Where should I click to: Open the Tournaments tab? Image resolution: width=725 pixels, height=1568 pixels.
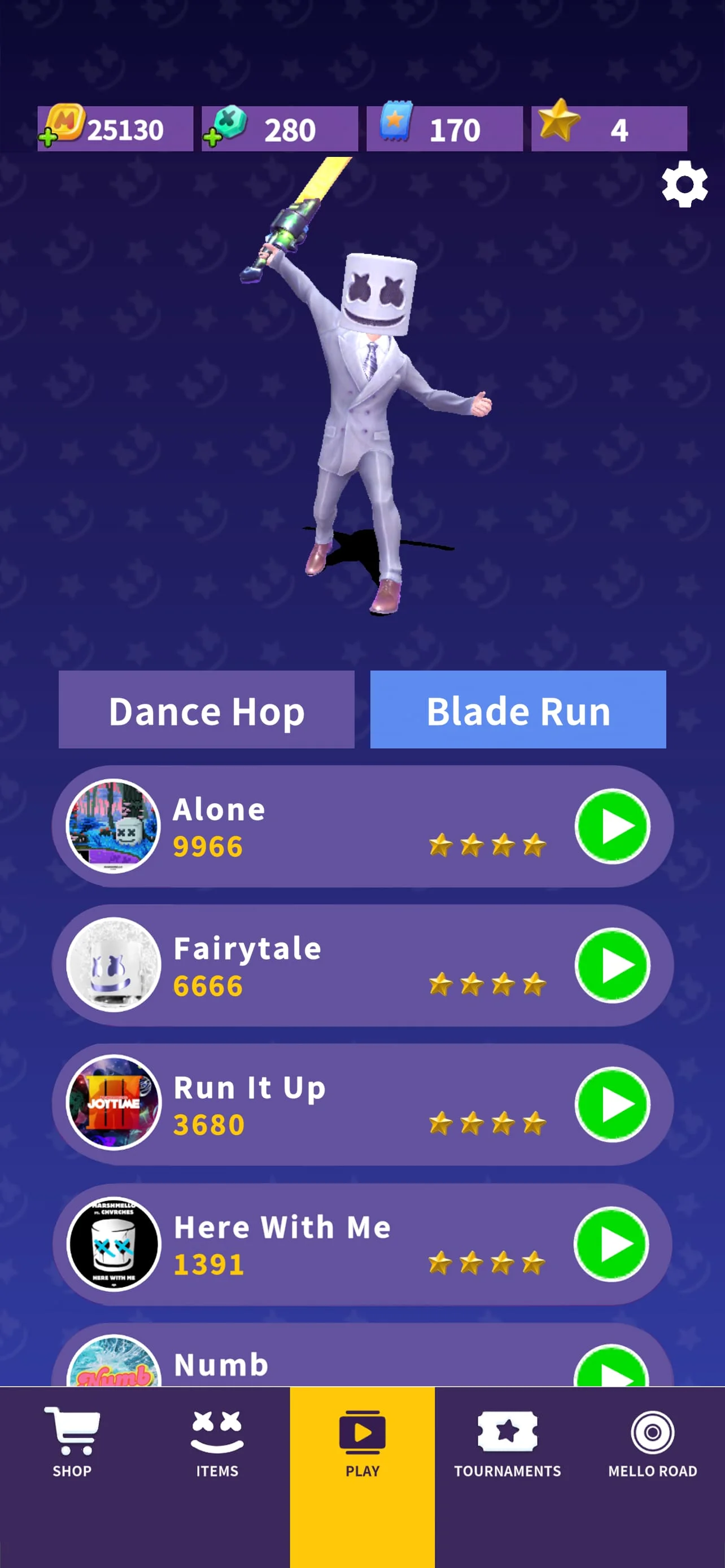pos(507,1443)
